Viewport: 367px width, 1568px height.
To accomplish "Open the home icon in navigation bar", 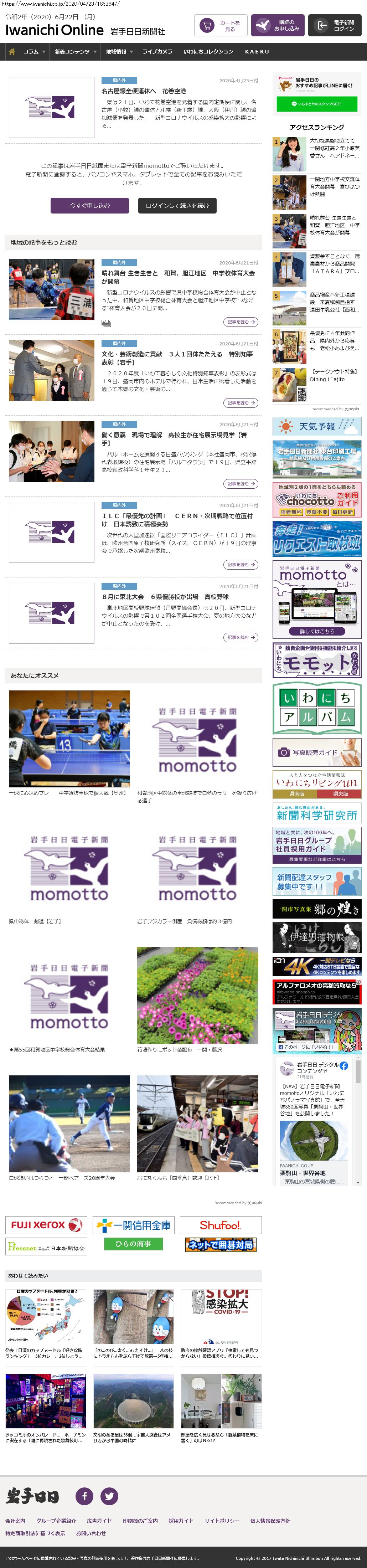I will tap(11, 52).
